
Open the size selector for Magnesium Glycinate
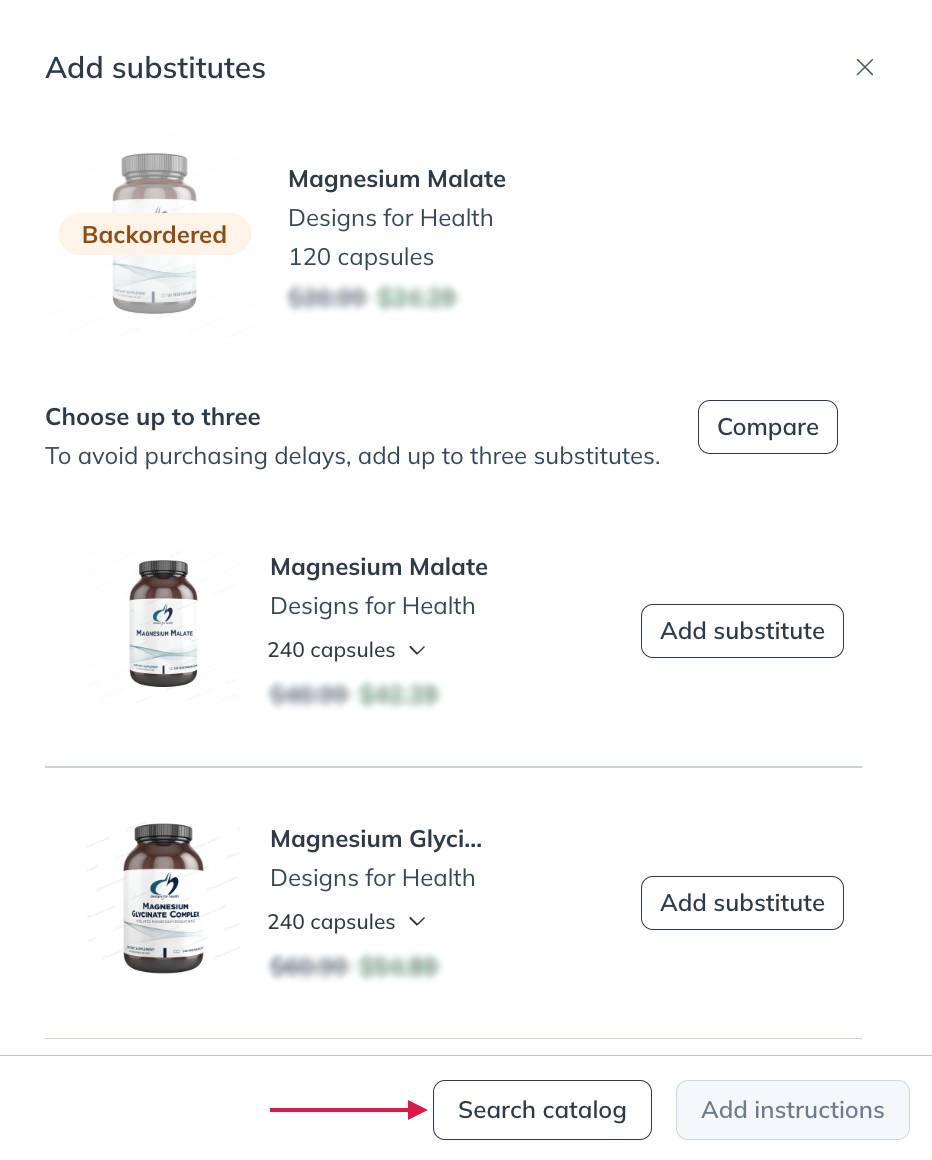click(x=417, y=922)
